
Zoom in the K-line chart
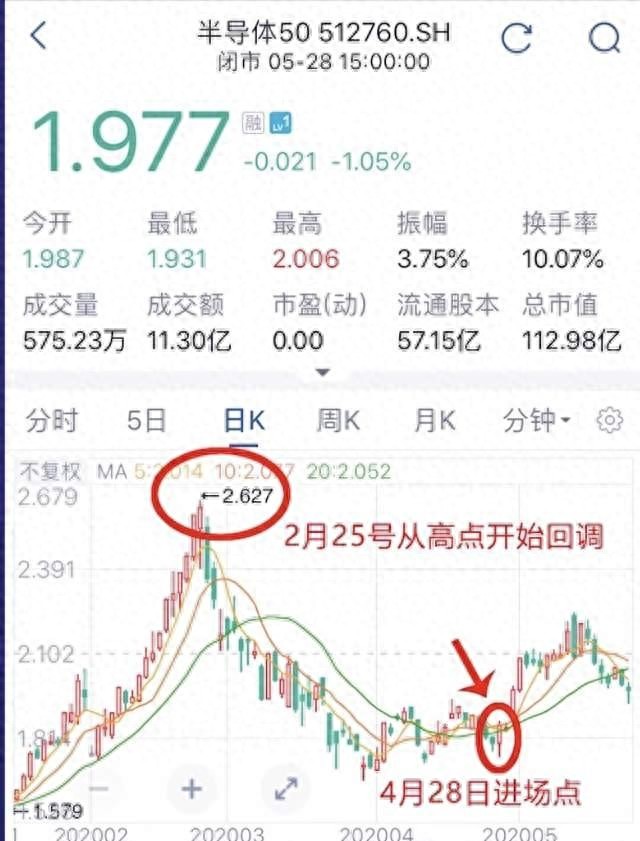tap(191, 788)
